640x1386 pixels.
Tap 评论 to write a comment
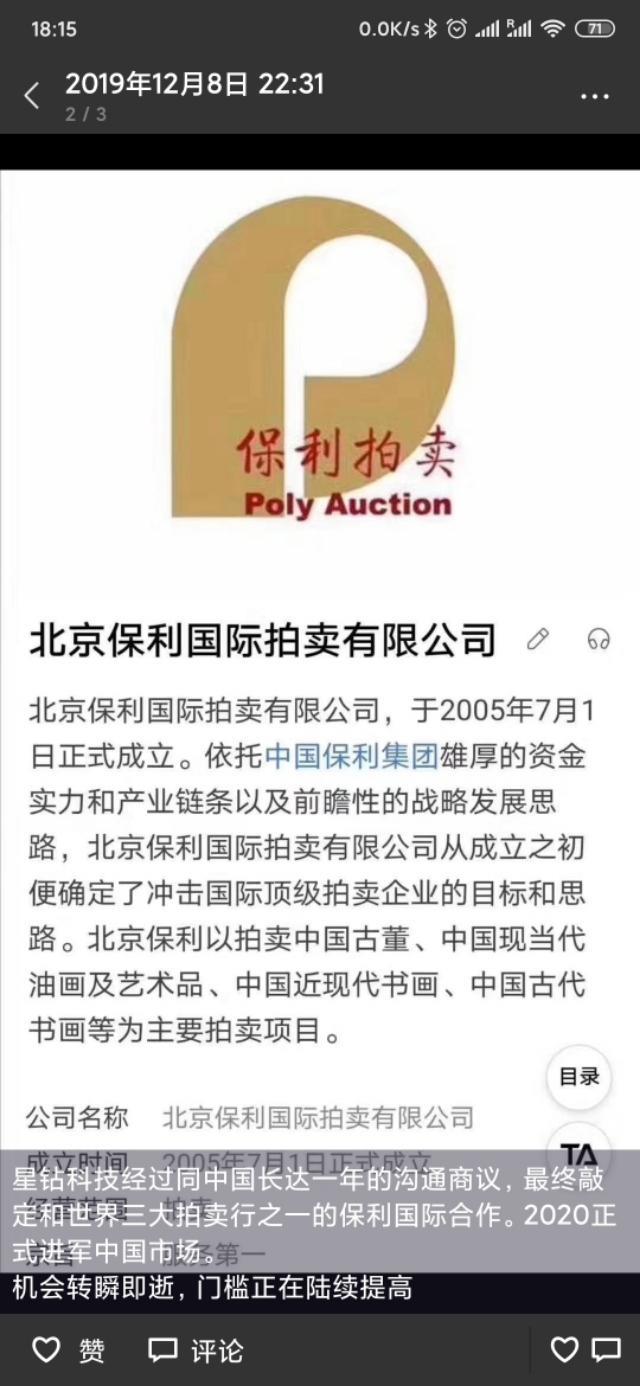tap(195, 1351)
